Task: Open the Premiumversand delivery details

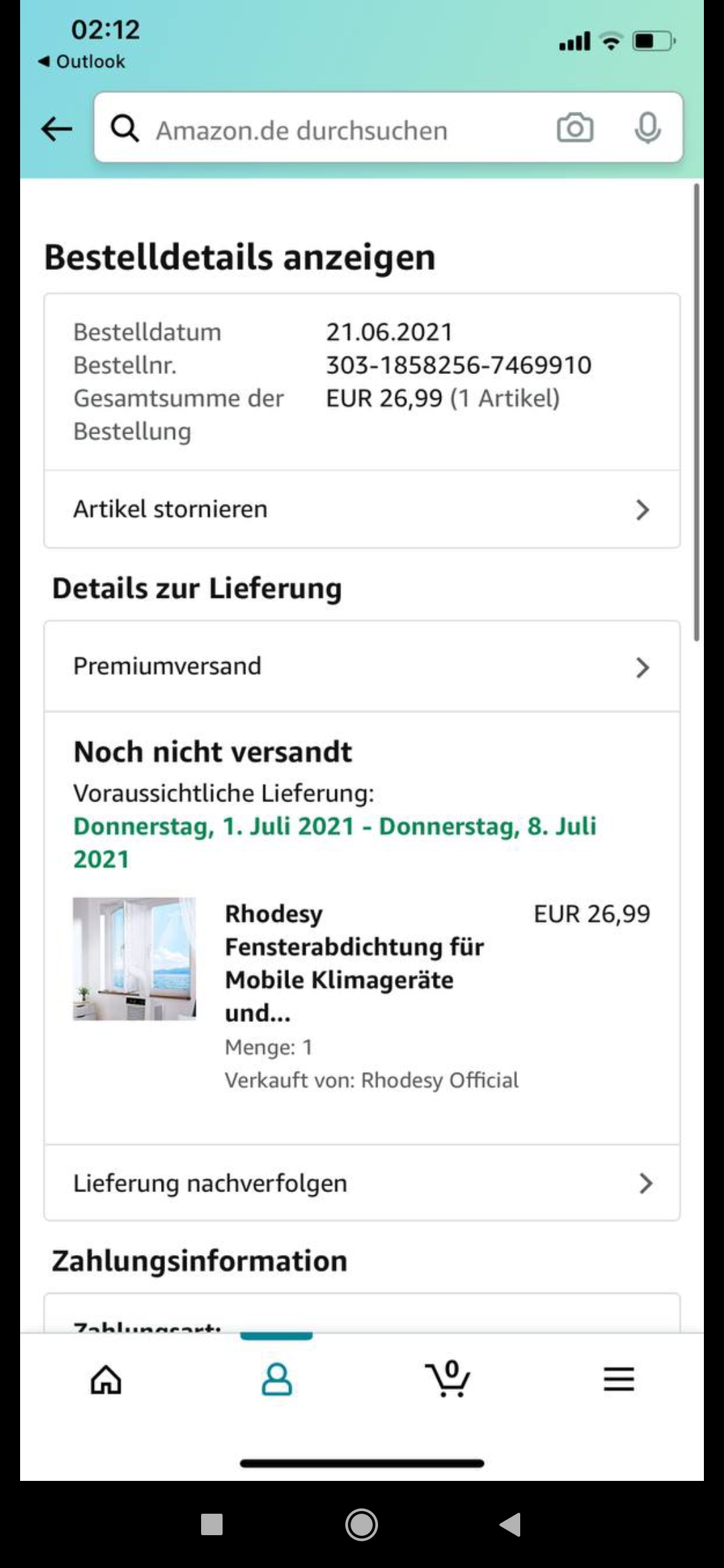Action: coord(362,667)
